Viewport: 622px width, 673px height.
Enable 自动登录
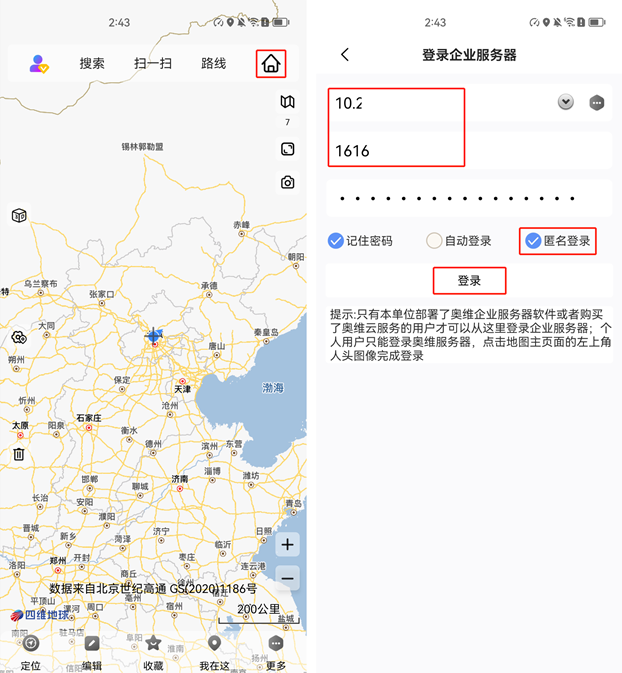(434, 241)
